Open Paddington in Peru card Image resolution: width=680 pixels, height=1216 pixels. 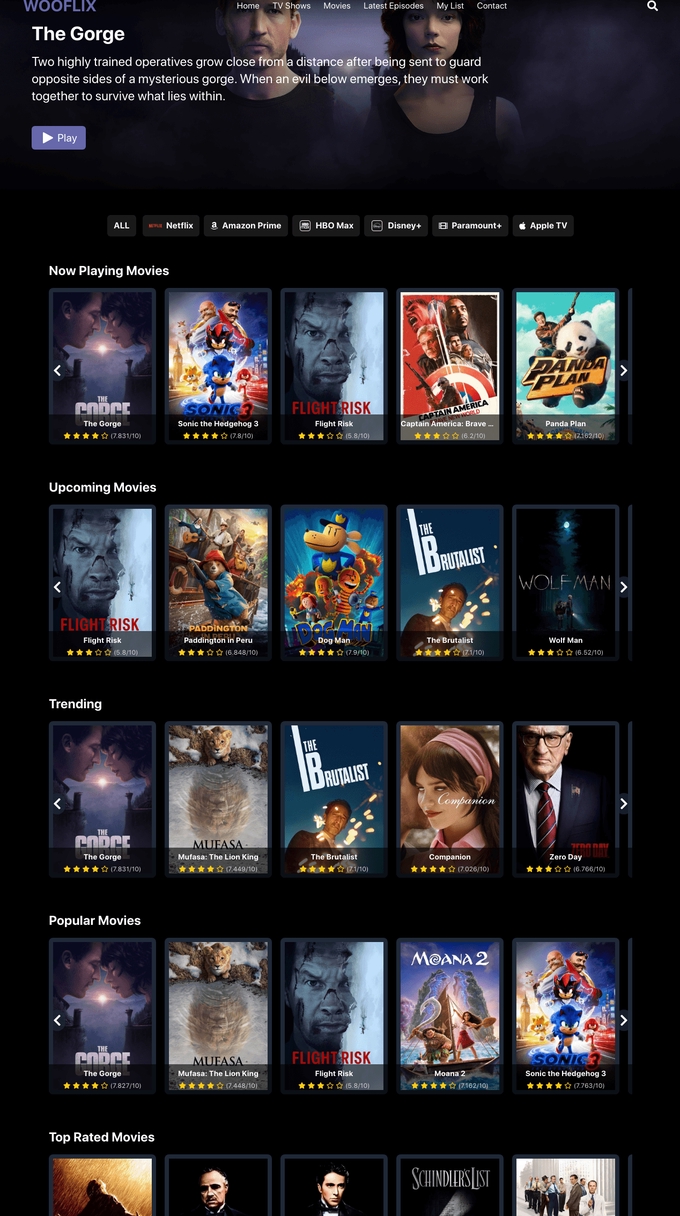(218, 582)
